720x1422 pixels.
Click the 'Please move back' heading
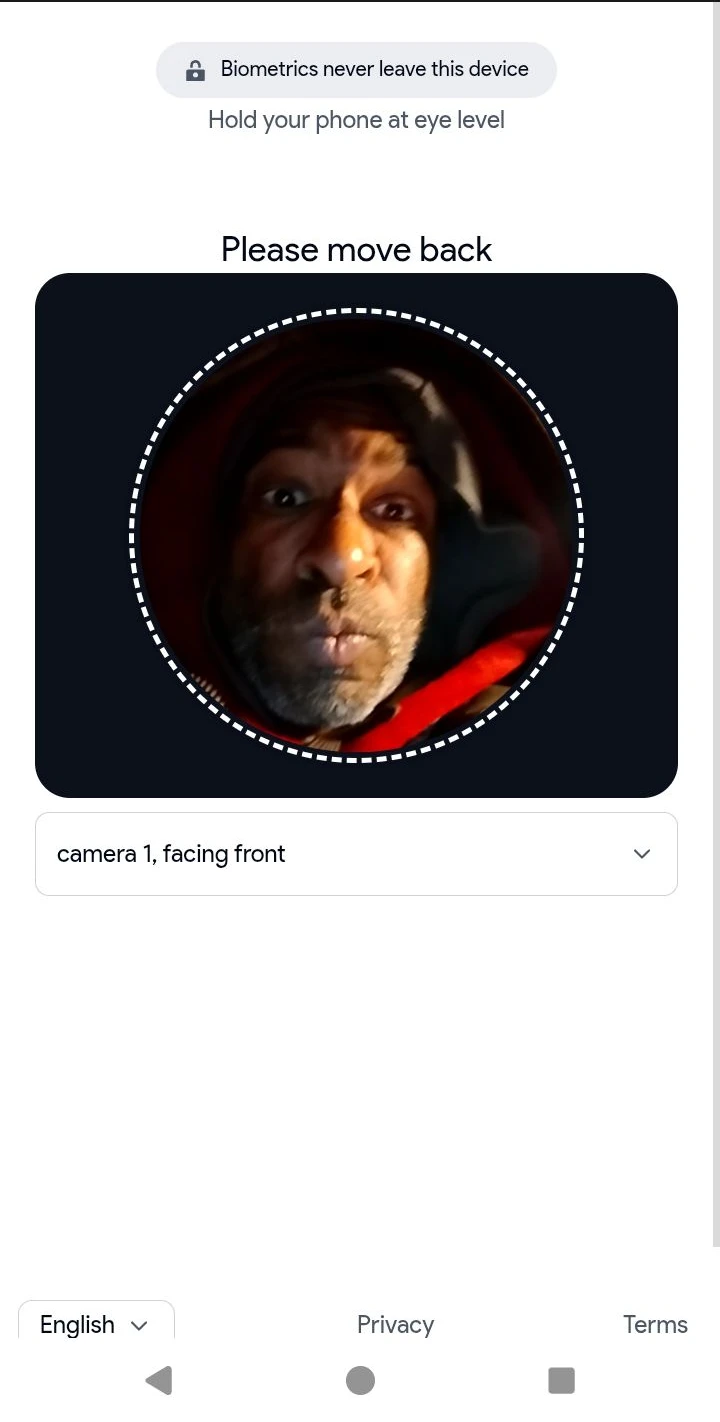coord(356,249)
